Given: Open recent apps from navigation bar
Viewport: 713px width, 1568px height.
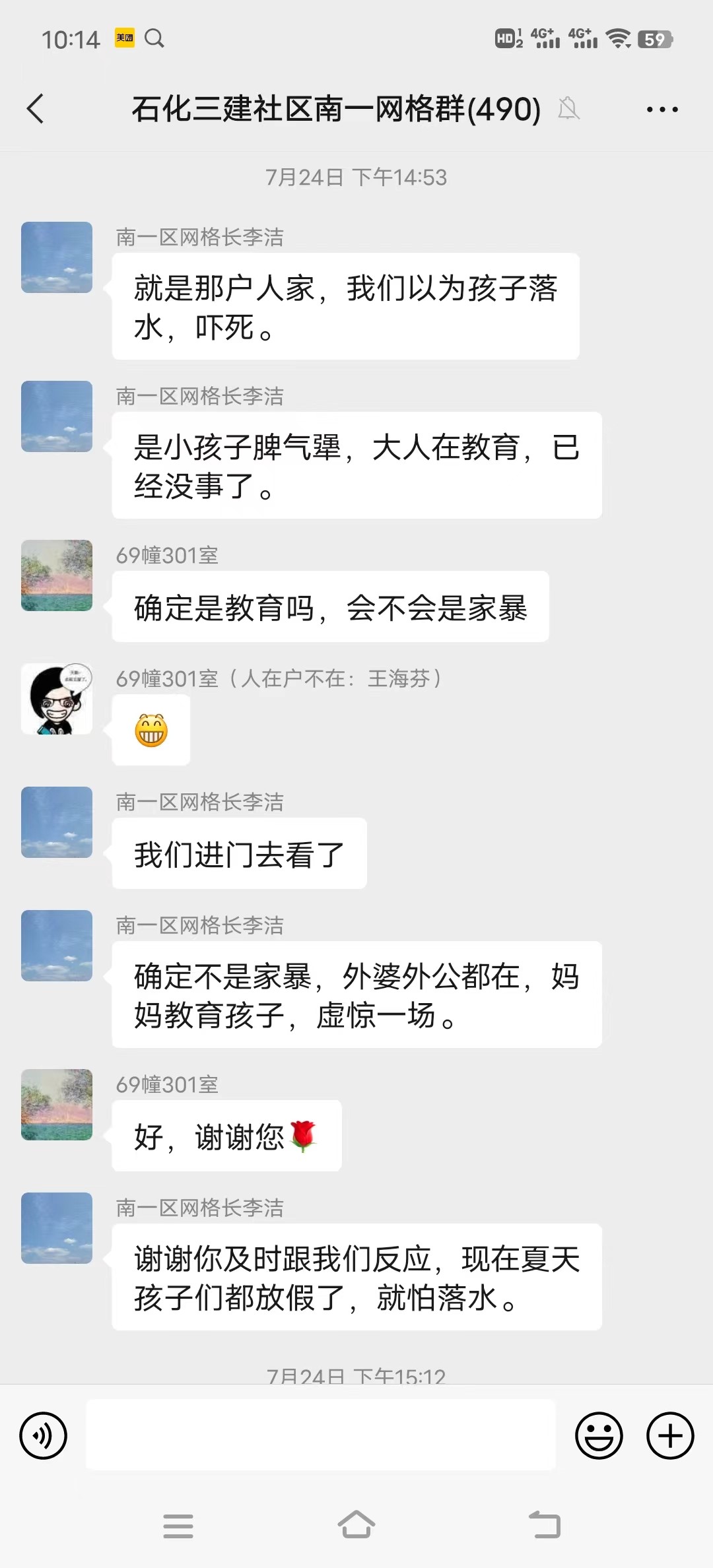Looking at the screenshot, I should (178, 1526).
